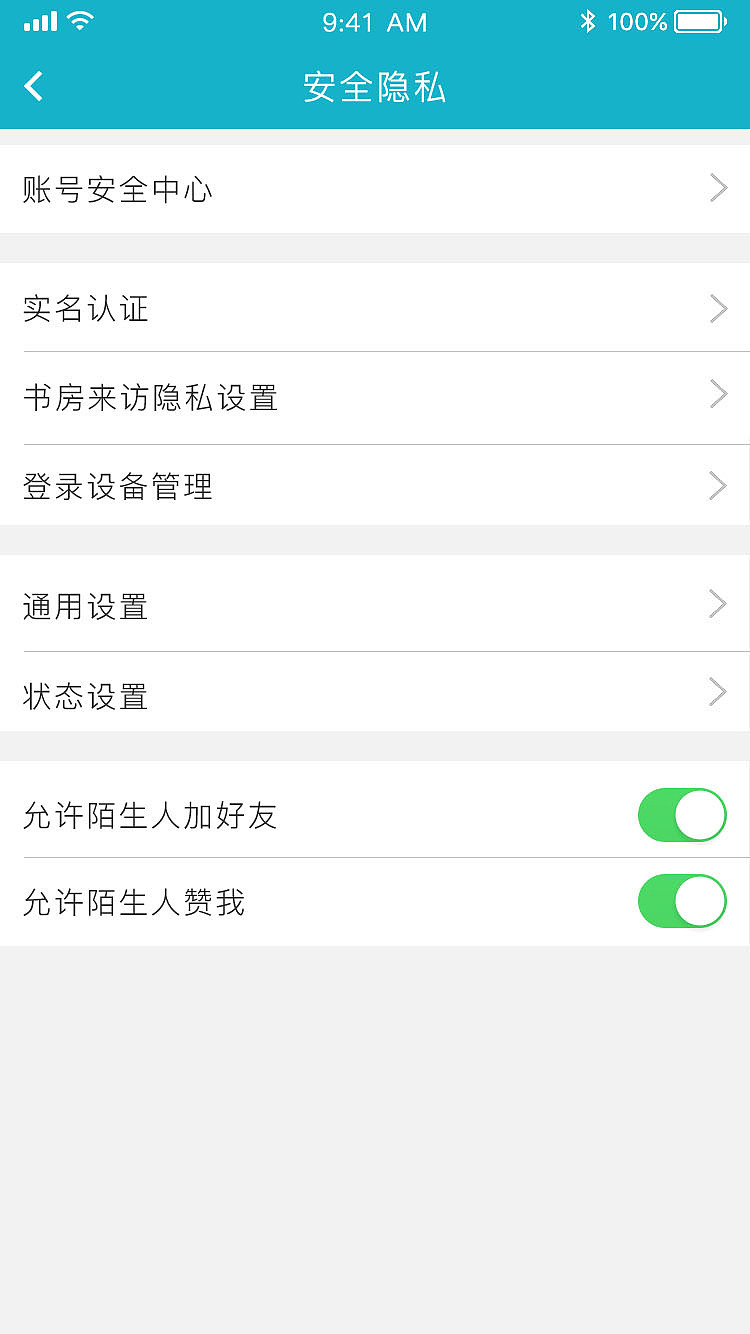The image size is (750, 1334).
Task: Click the Bluetooth icon in the status bar
Action: coord(590,19)
